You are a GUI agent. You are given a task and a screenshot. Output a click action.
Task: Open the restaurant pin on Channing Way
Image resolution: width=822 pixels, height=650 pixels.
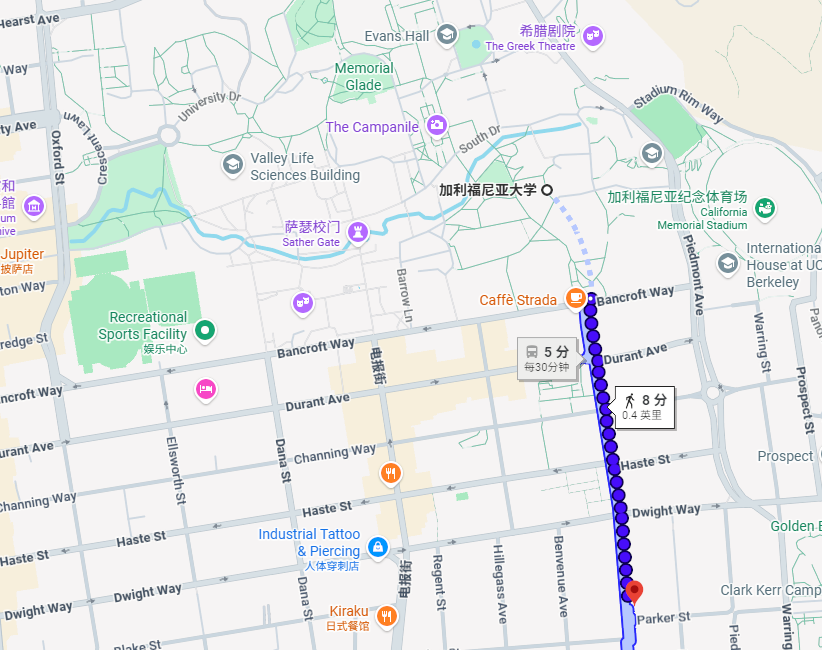tap(391, 473)
